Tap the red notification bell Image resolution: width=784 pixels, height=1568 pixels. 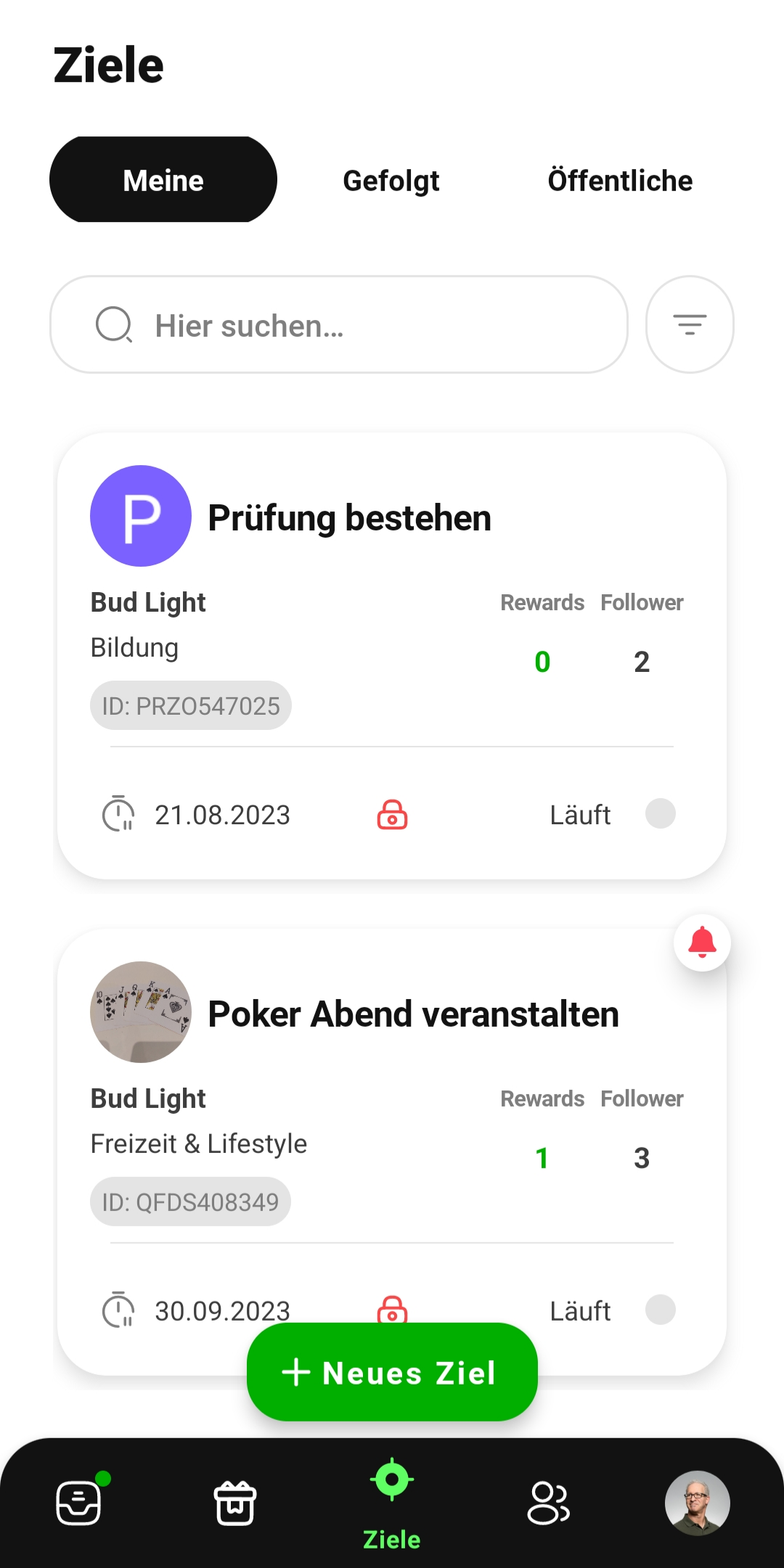pyautogui.click(x=702, y=943)
